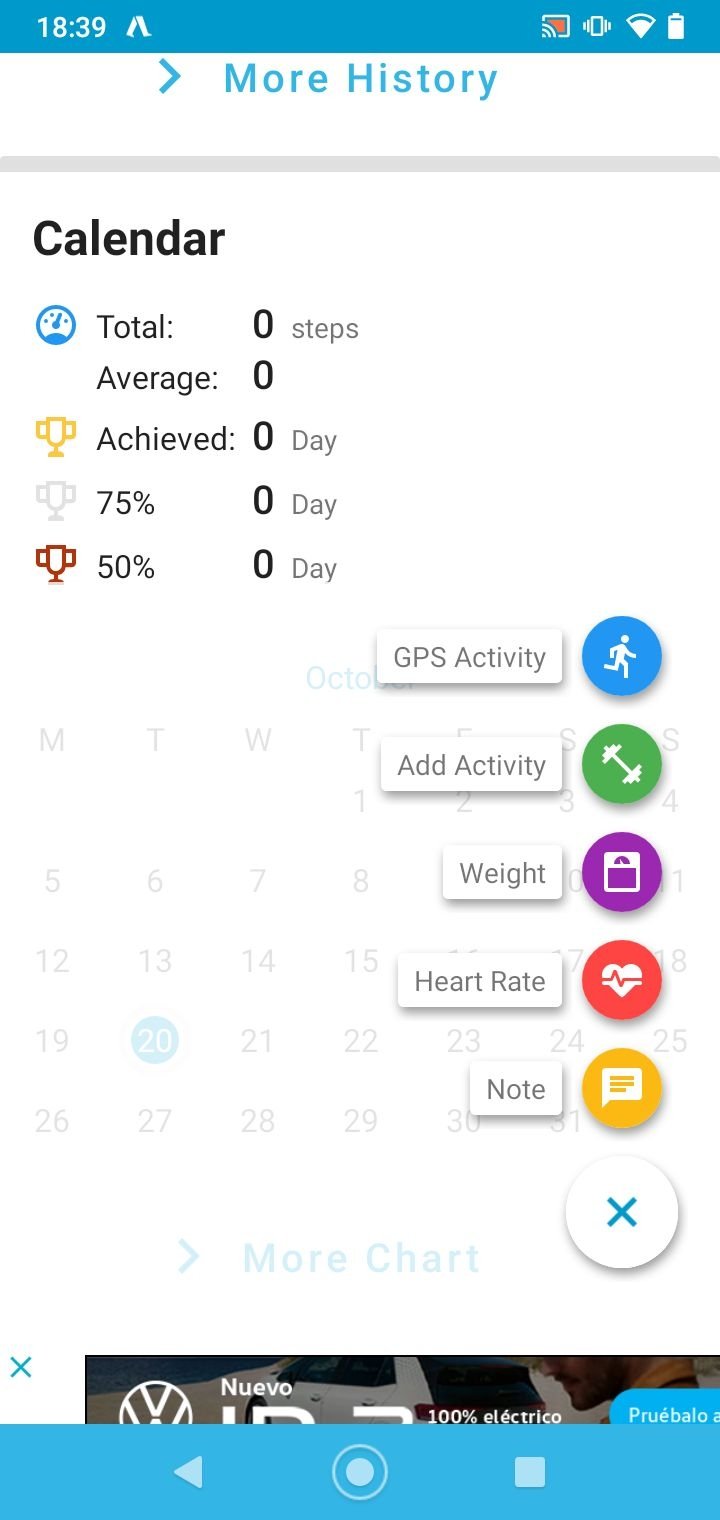The width and height of the screenshot is (720, 1520).
Task: Open More History link
Action: point(329,78)
